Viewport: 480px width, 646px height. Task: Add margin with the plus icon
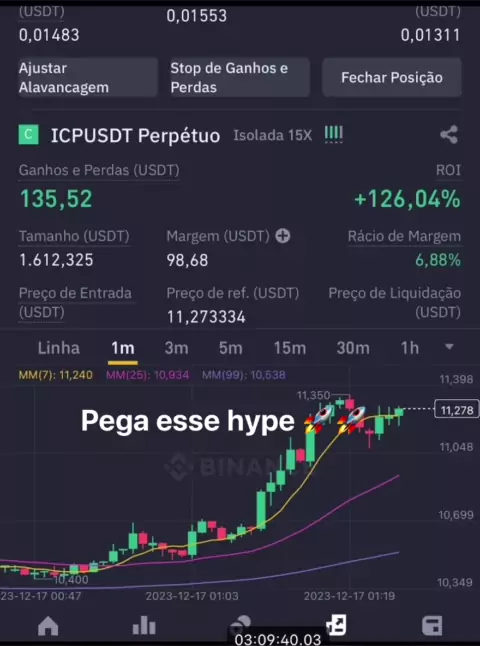tap(283, 236)
